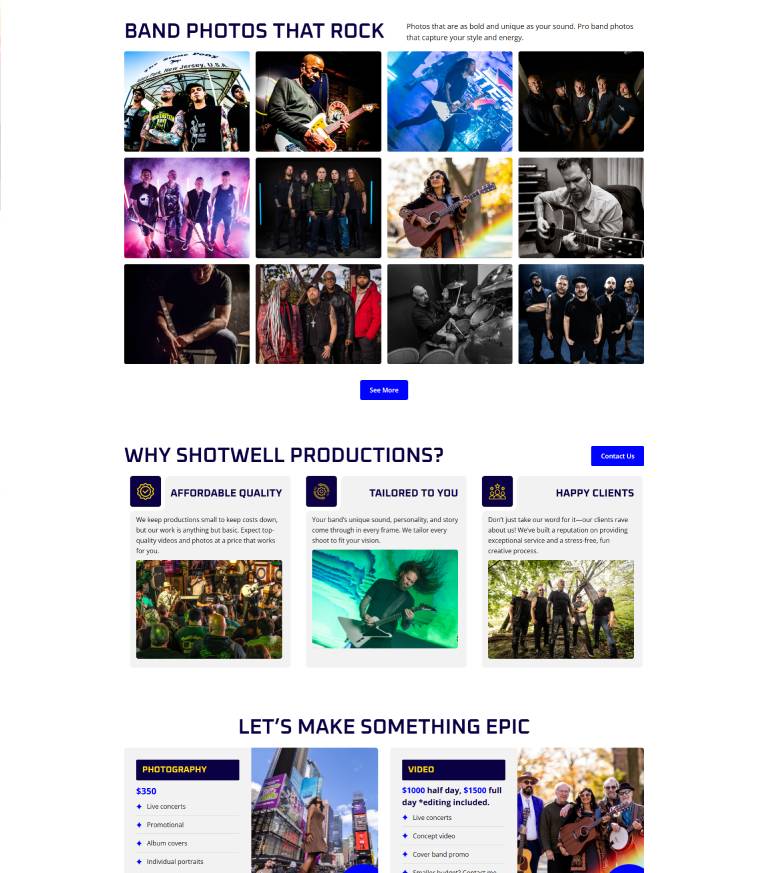View the pink smoke band photo
Image resolution: width=768 pixels, height=873 pixels.
point(187,207)
